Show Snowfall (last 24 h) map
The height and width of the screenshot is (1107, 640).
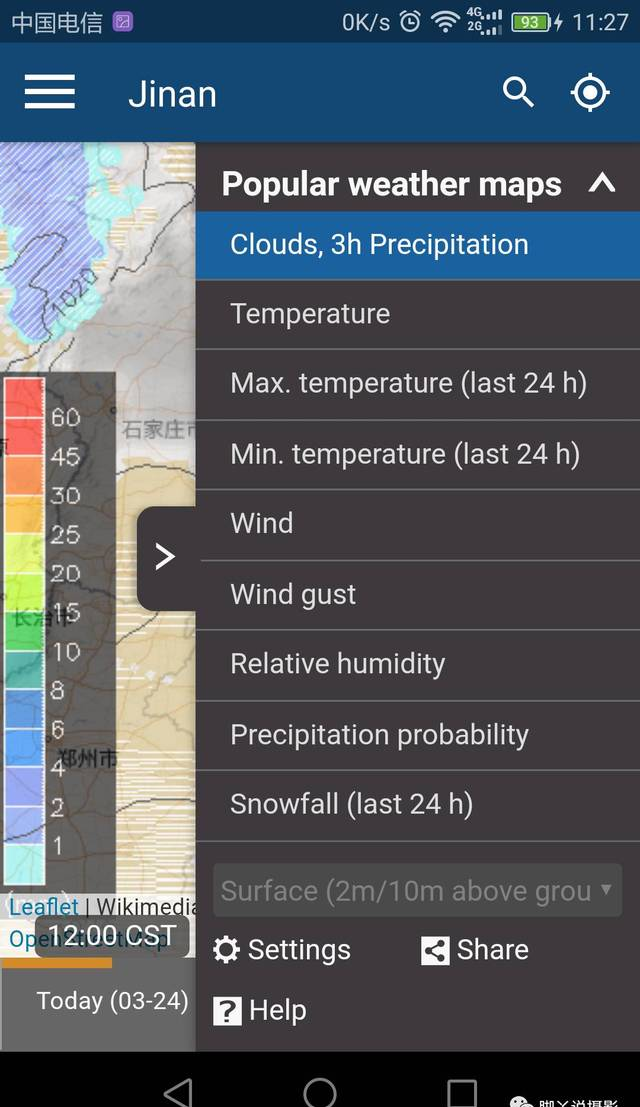pos(418,805)
